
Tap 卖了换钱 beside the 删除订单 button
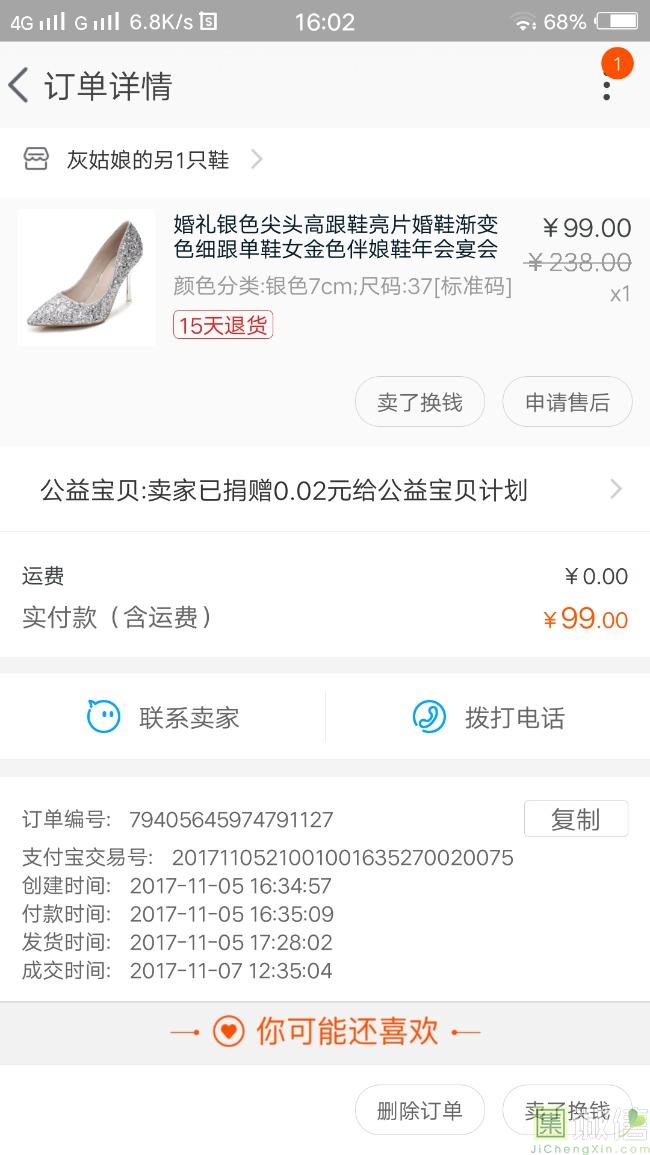click(567, 1110)
